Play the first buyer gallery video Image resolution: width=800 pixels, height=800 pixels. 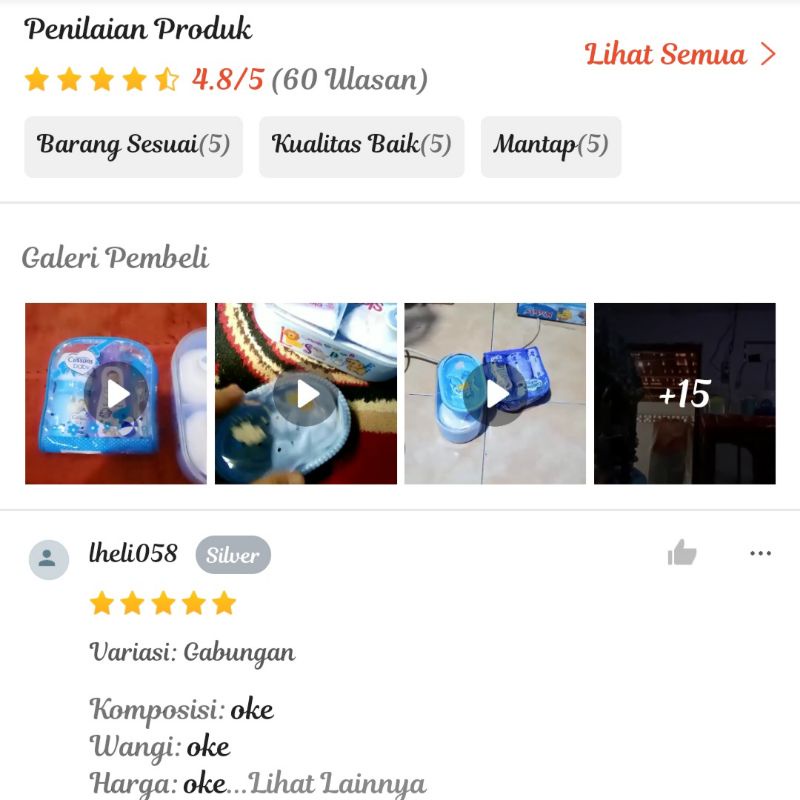point(116,394)
